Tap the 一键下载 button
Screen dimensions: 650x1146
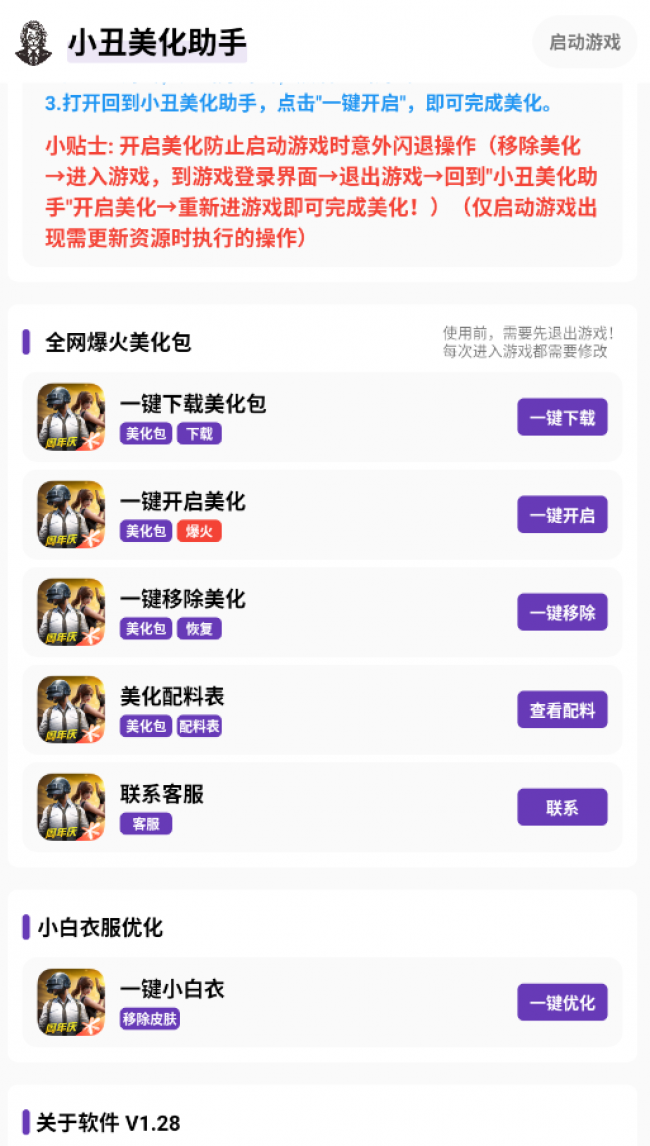[x=562, y=417]
